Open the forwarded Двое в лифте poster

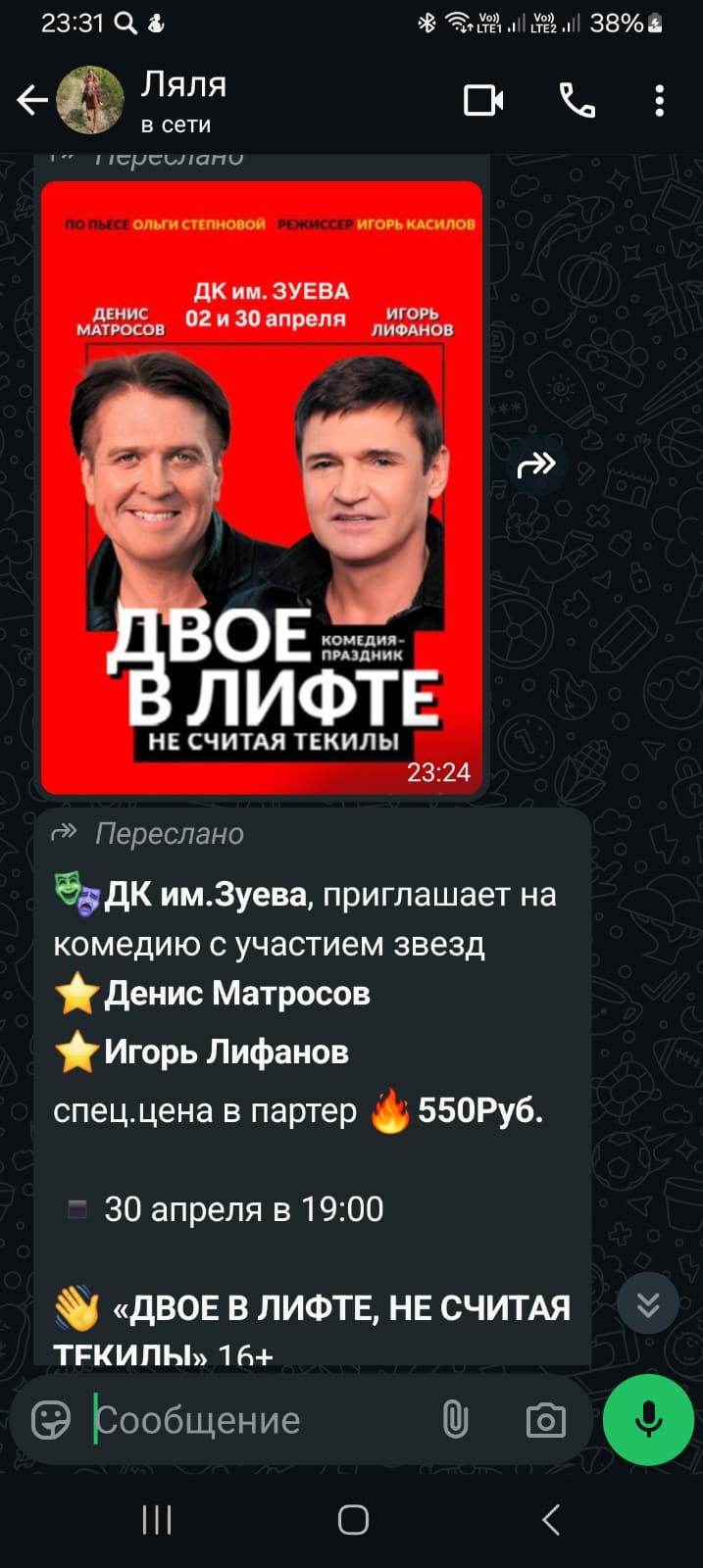tap(262, 487)
